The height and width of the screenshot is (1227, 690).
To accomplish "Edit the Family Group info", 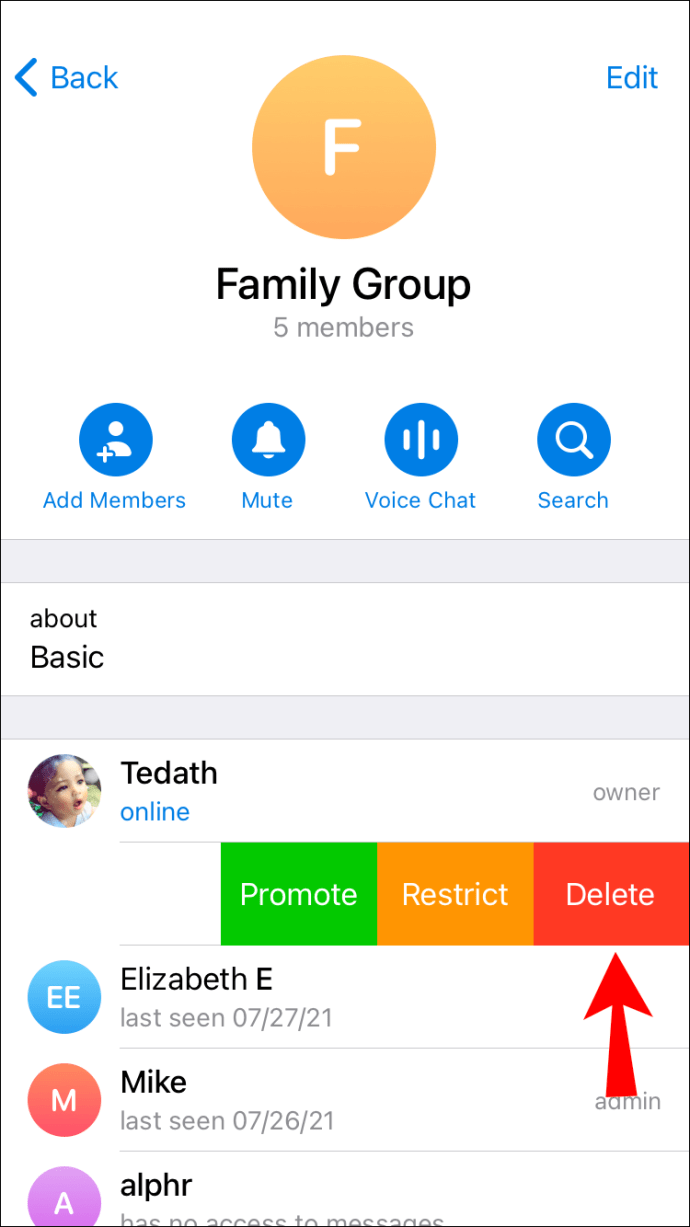I will tap(632, 78).
